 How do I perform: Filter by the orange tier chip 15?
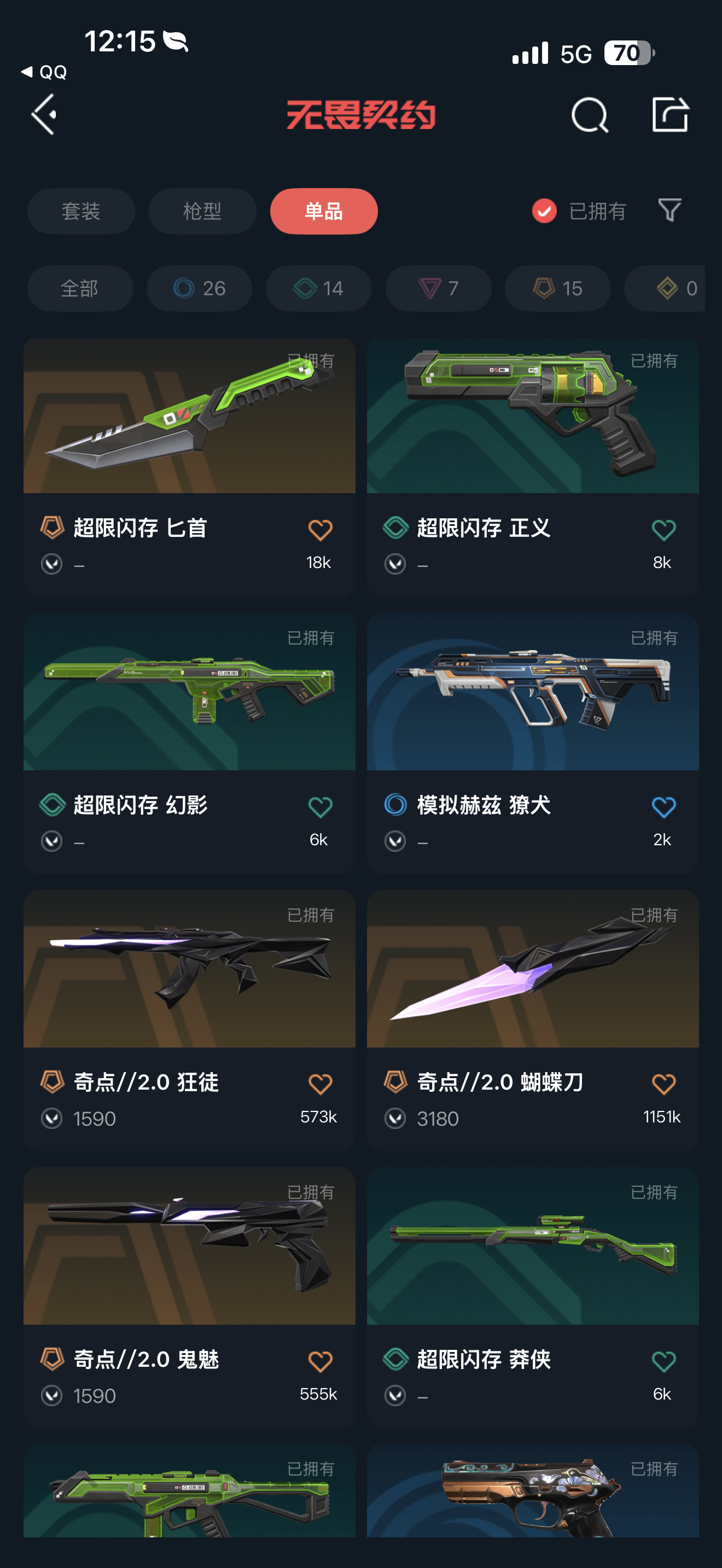pyautogui.click(x=557, y=288)
